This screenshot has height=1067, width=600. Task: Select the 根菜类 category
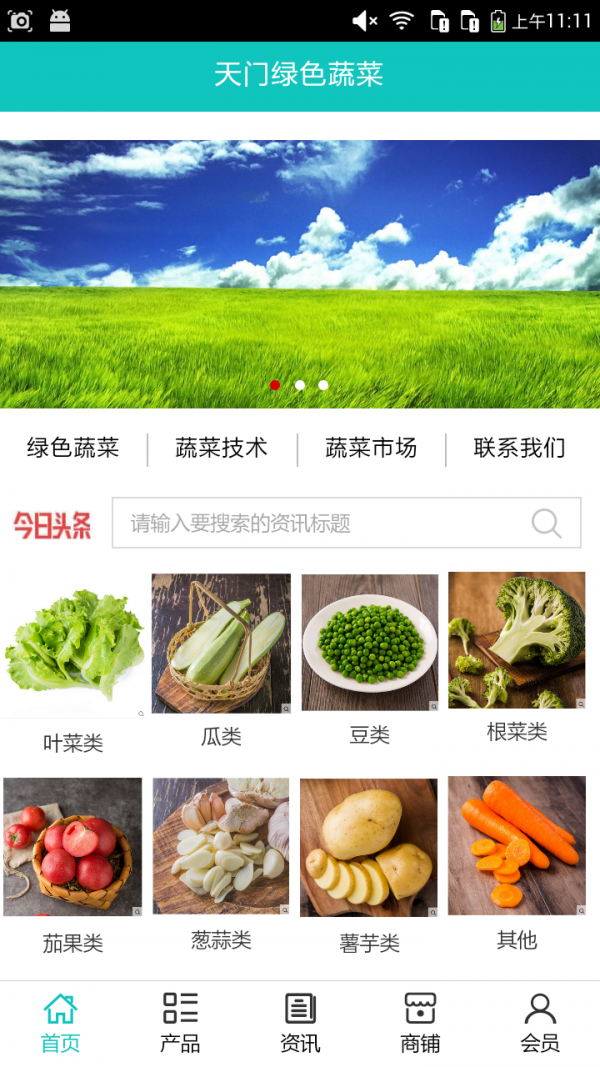coord(516,642)
